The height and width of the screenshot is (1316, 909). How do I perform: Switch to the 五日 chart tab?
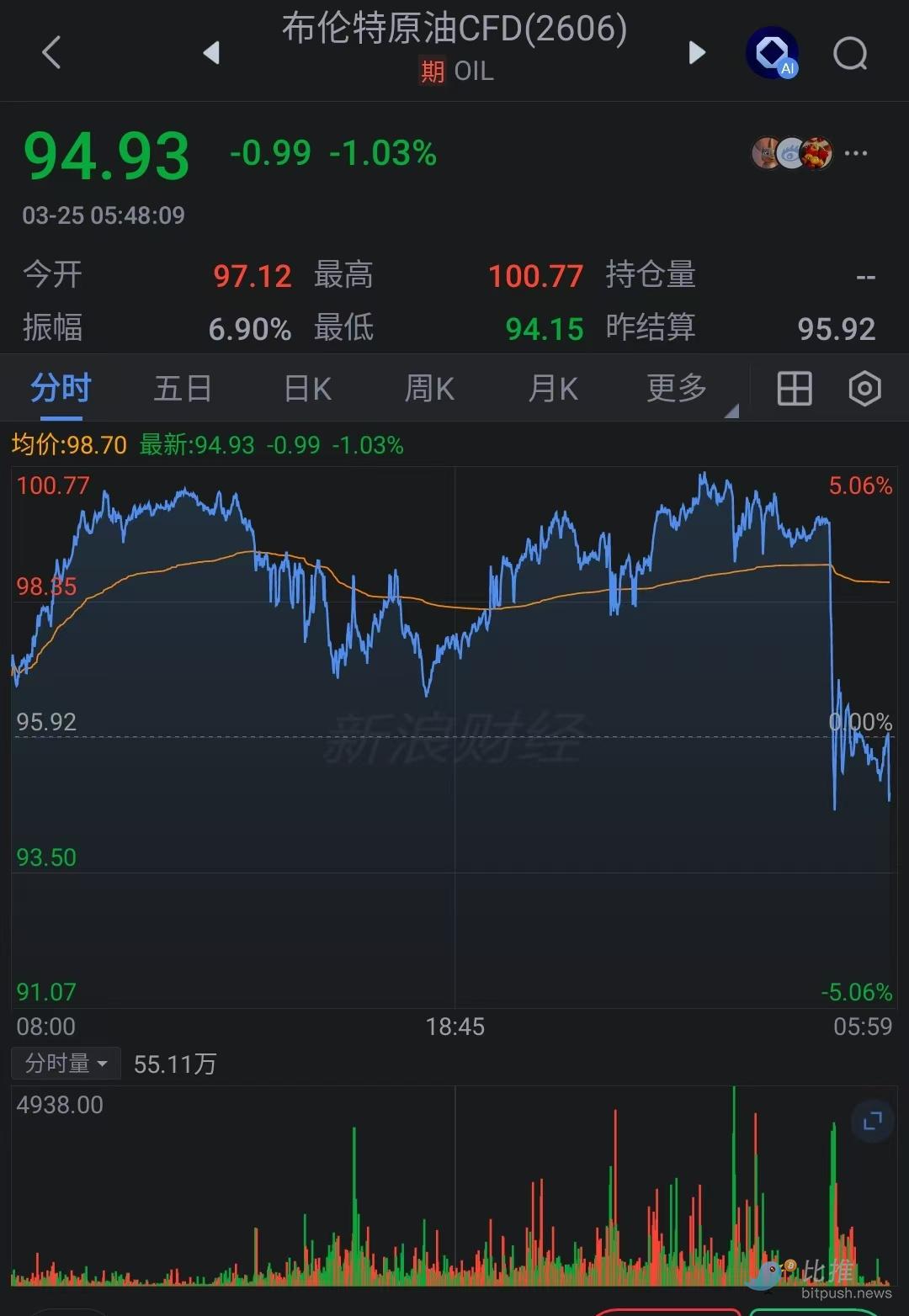coord(183,389)
